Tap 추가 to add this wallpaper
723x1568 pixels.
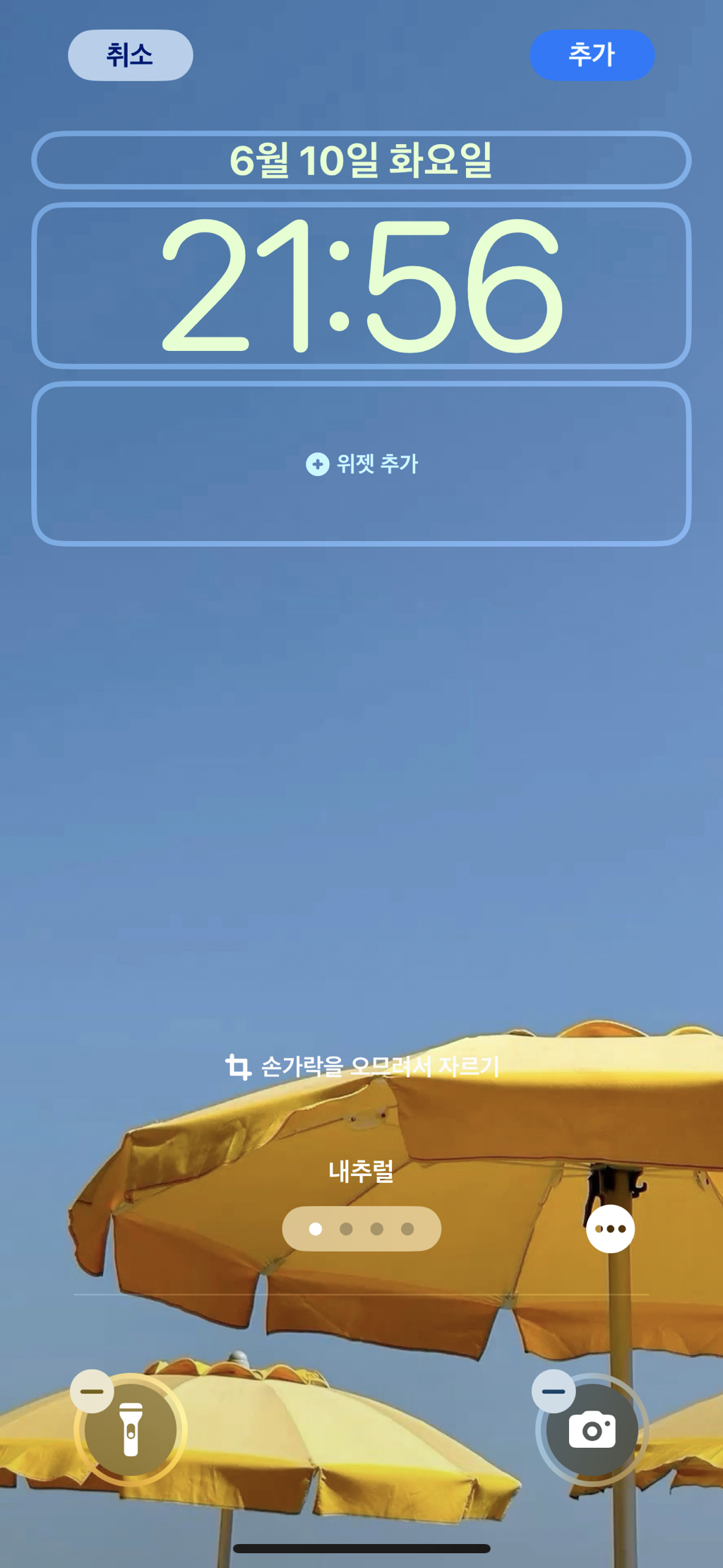point(592,55)
